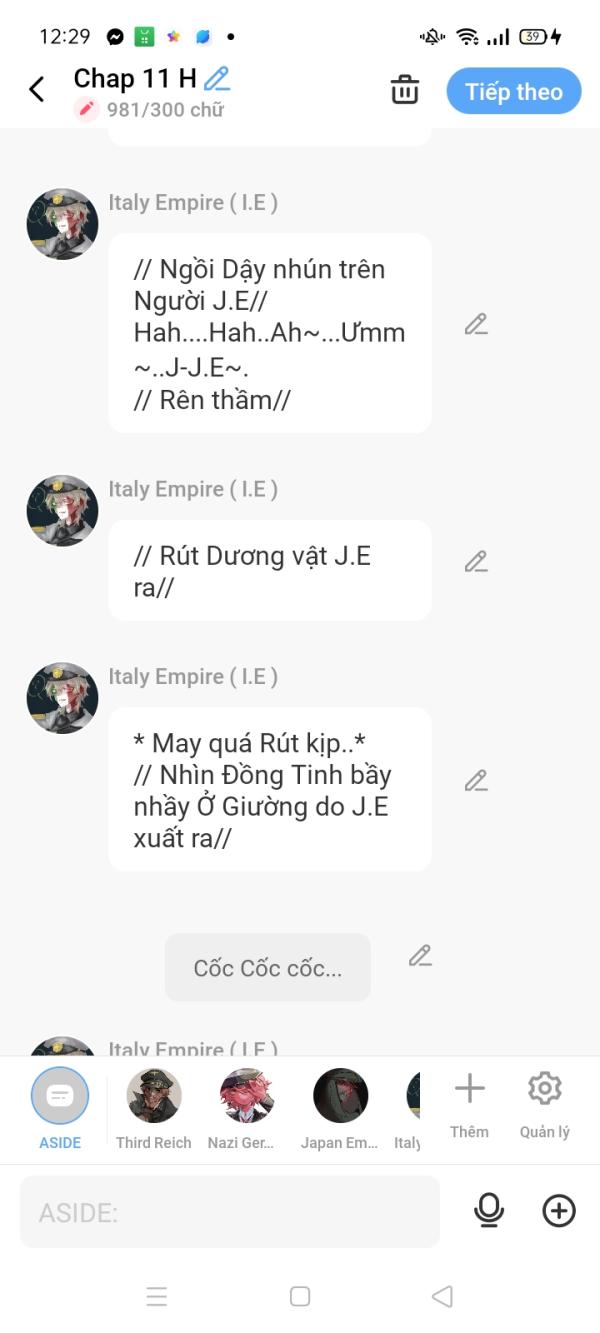
Task: Start voice input with the microphone
Action: (489, 1211)
